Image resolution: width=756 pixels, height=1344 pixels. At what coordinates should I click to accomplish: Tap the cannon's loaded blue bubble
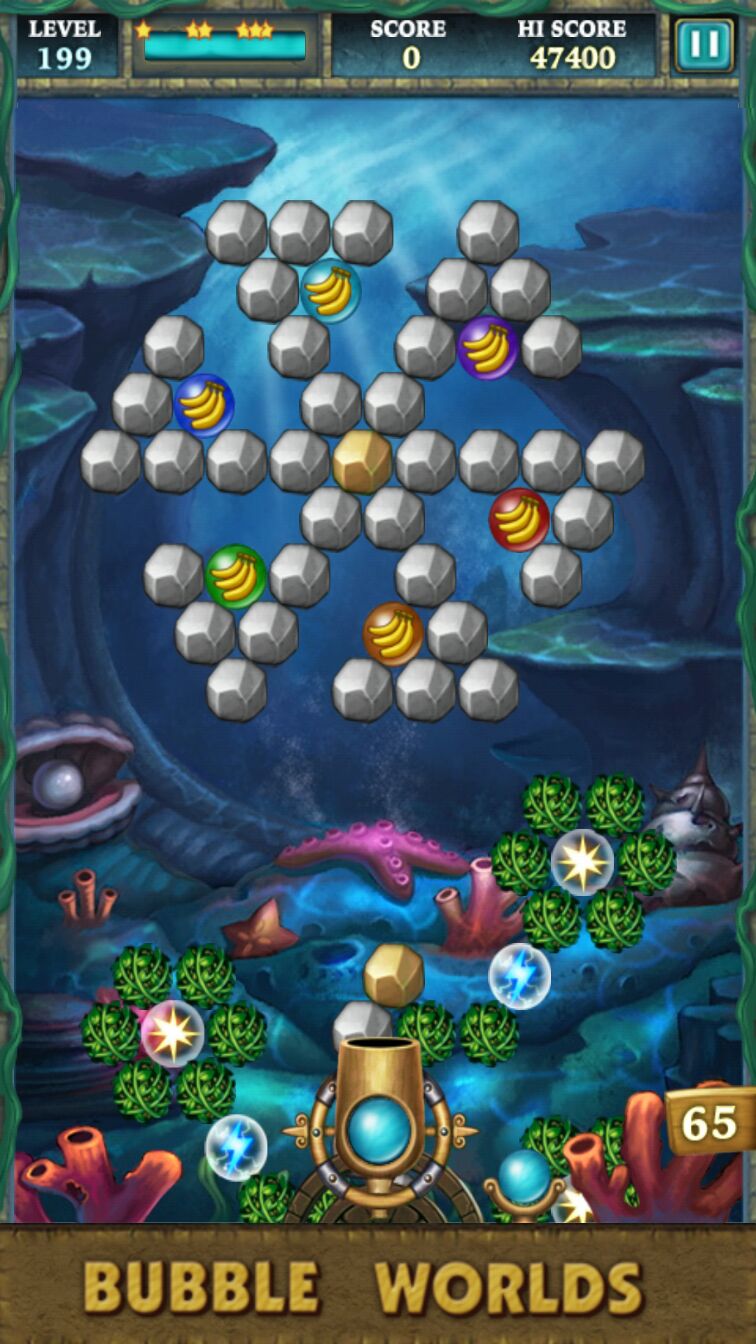379,1128
